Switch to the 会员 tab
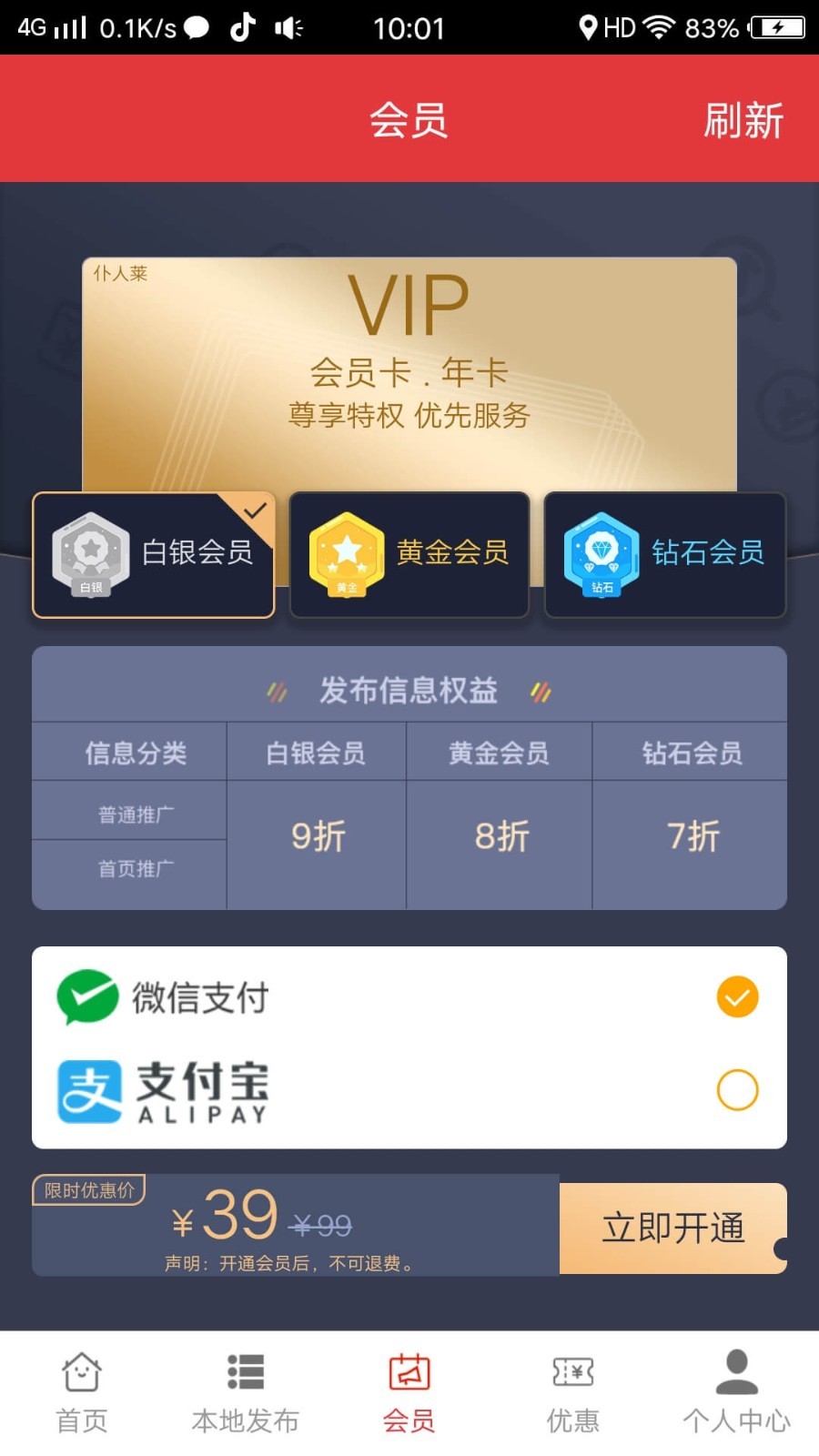Screen dimensions: 819x1456 [x=409, y=1392]
